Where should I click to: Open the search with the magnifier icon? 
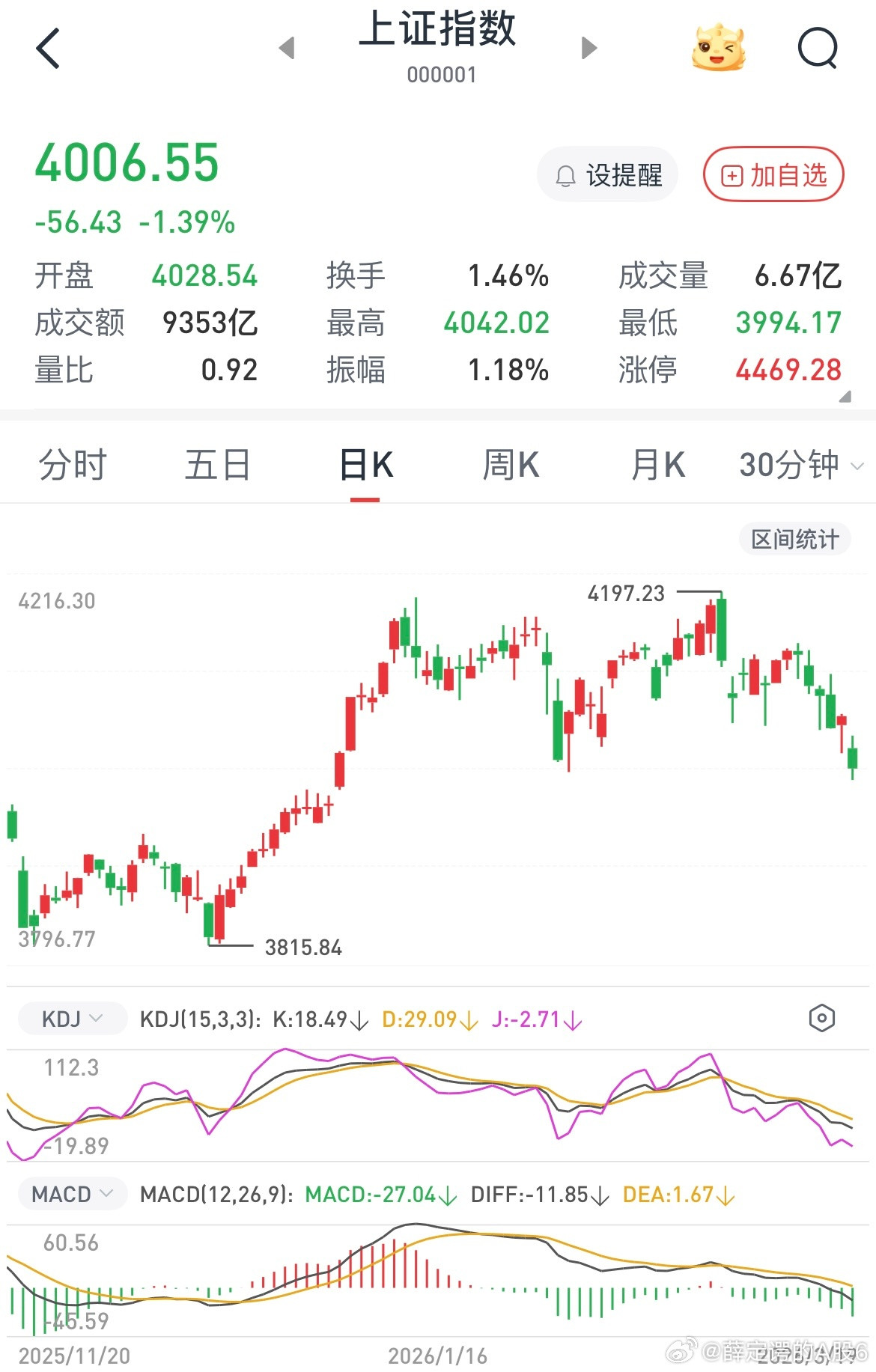[819, 48]
